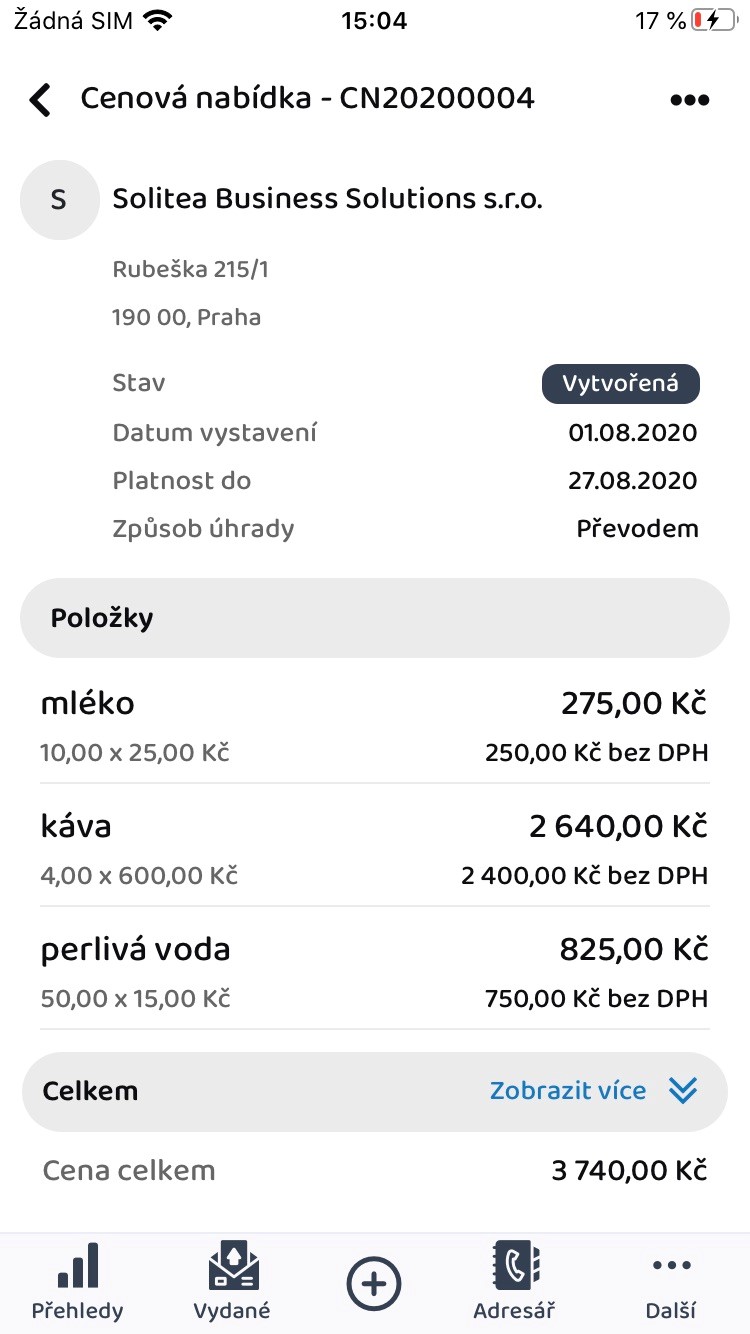Open the Další tab
Image resolution: width=750 pixels, height=1334 pixels.
[x=671, y=1282]
